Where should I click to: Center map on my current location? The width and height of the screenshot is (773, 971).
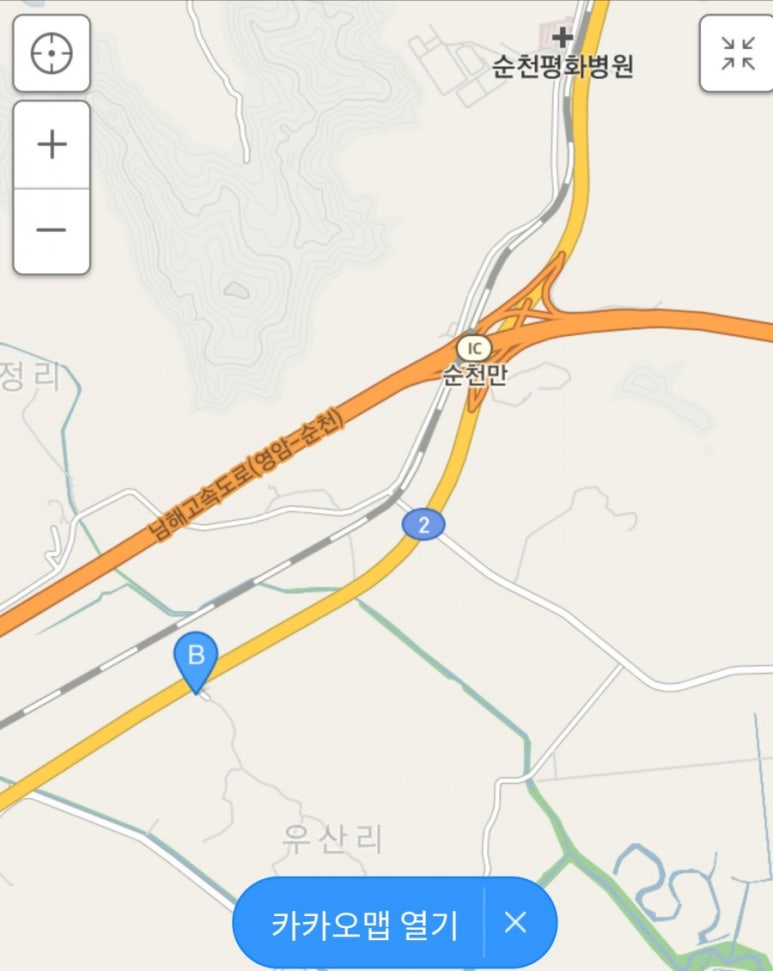tap(52, 54)
